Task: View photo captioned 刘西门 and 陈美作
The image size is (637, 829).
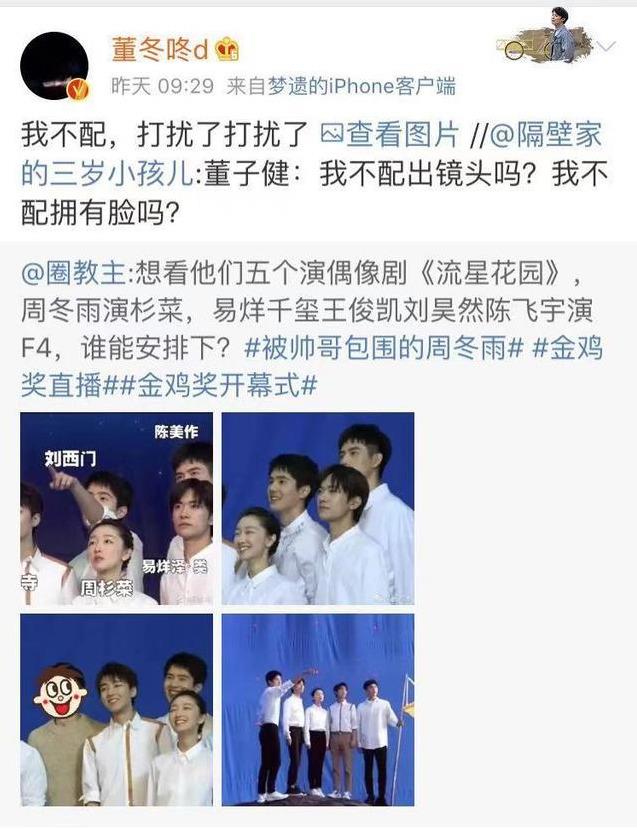Action: 117,509
